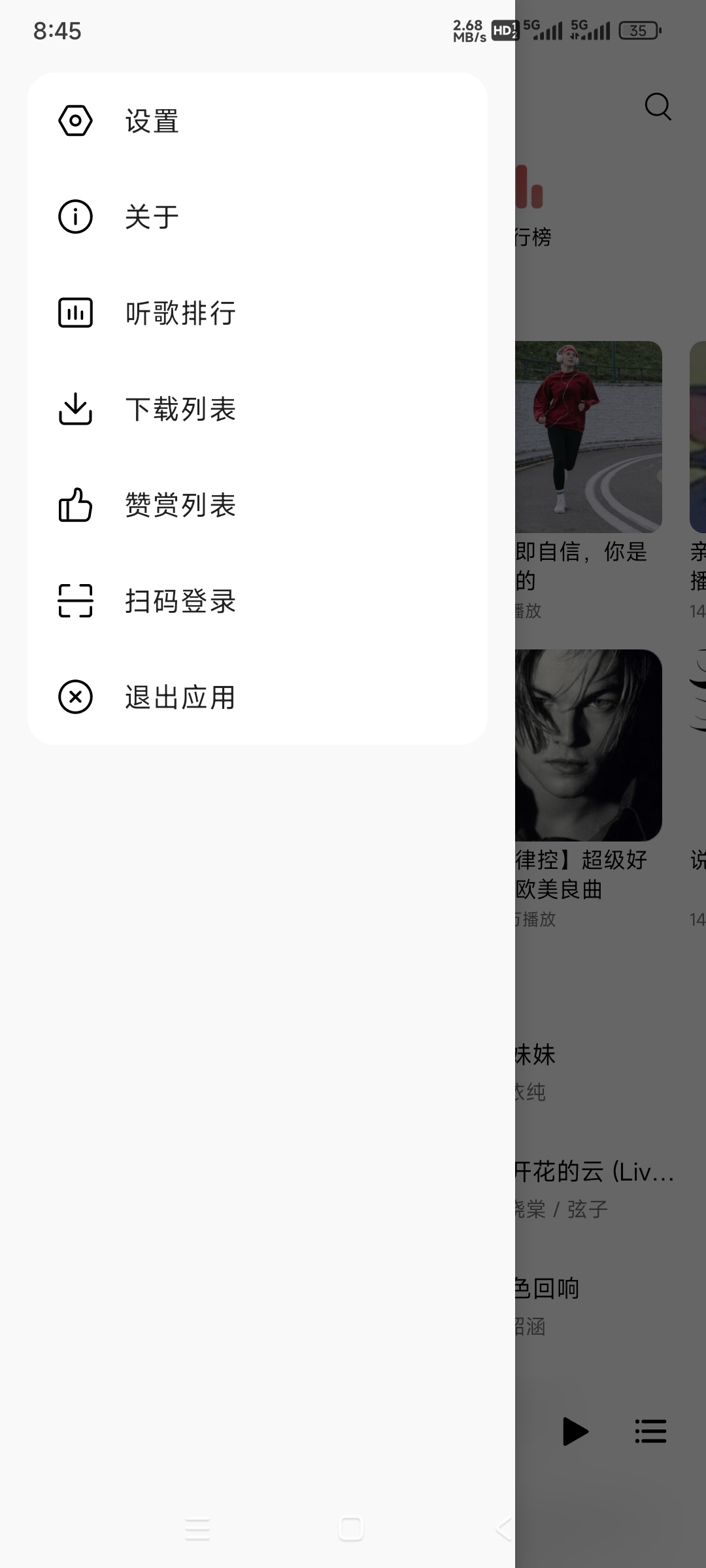Image resolution: width=706 pixels, height=1568 pixels.
Task: Tap the system back button
Action: pyautogui.click(x=504, y=1529)
